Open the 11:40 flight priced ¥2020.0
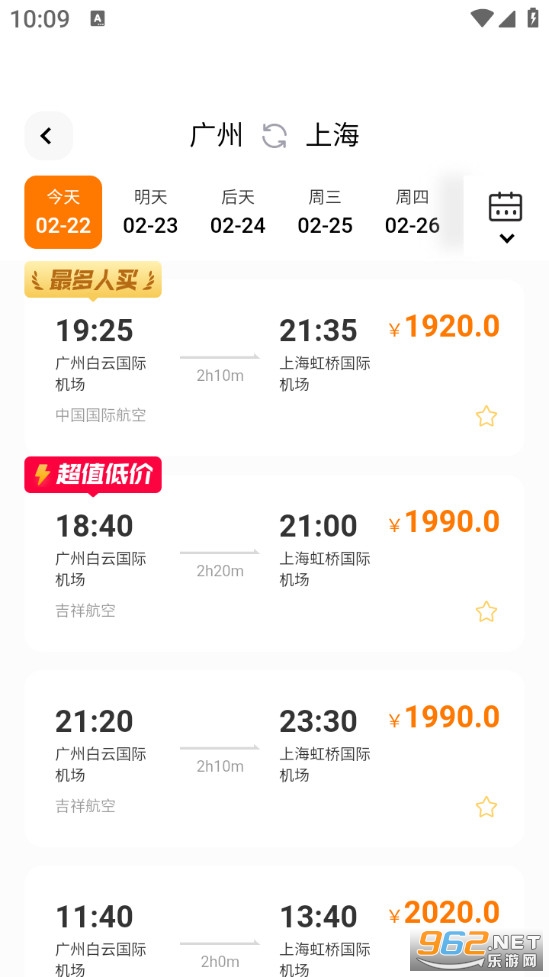This screenshot has height=977, width=549. 274,922
